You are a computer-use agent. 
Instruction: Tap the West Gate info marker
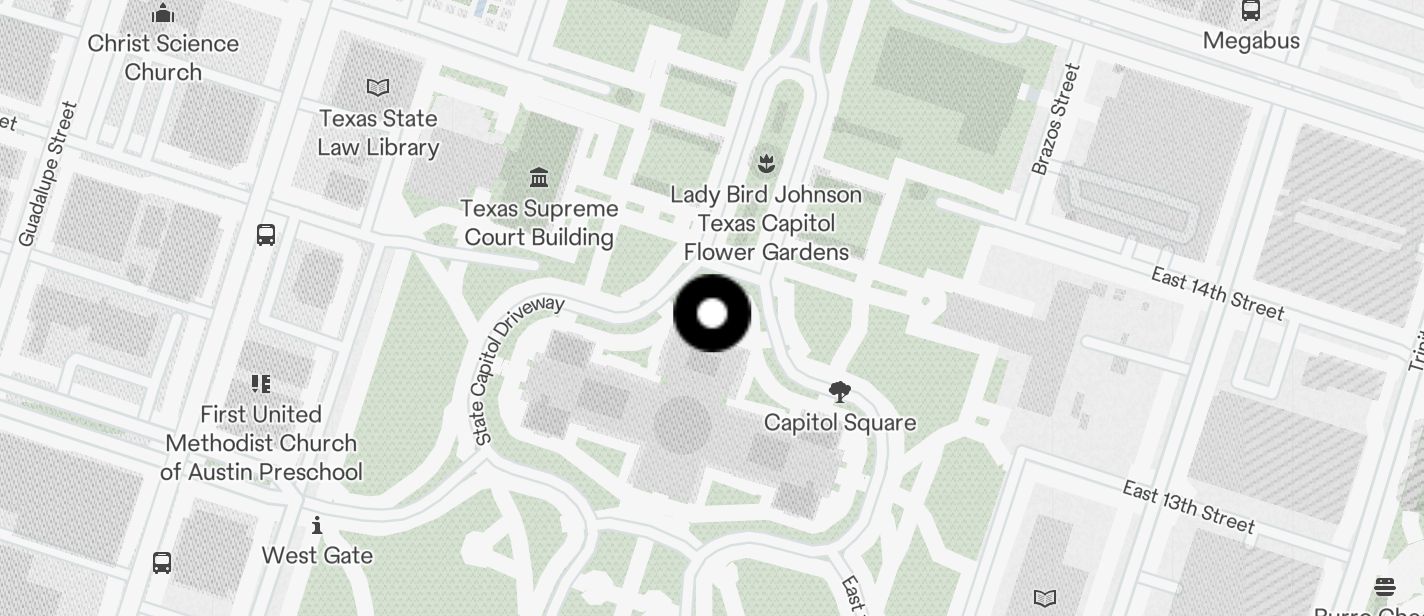pyautogui.click(x=317, y=525)
